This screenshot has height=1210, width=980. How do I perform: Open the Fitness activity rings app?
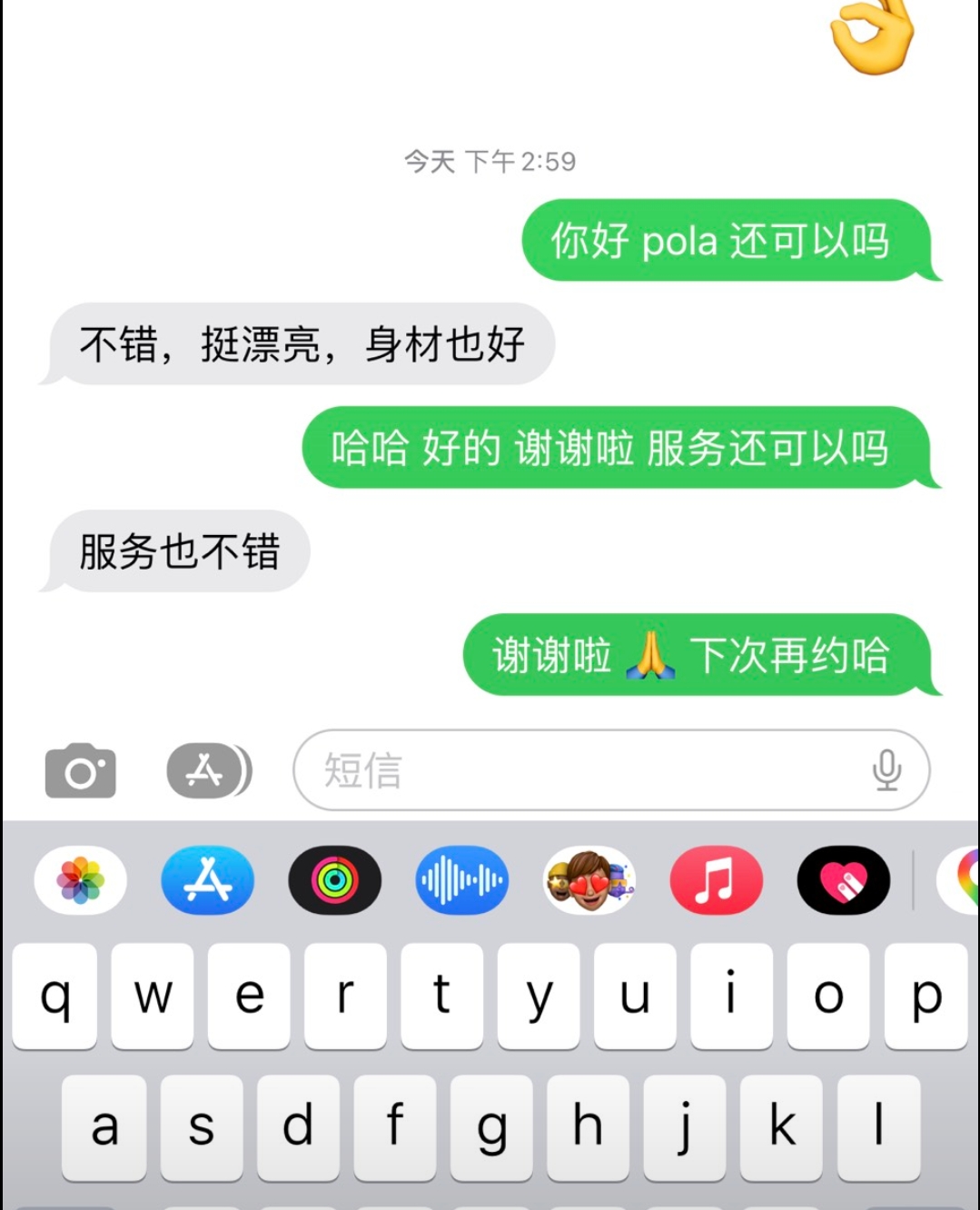tap(335, 880)
